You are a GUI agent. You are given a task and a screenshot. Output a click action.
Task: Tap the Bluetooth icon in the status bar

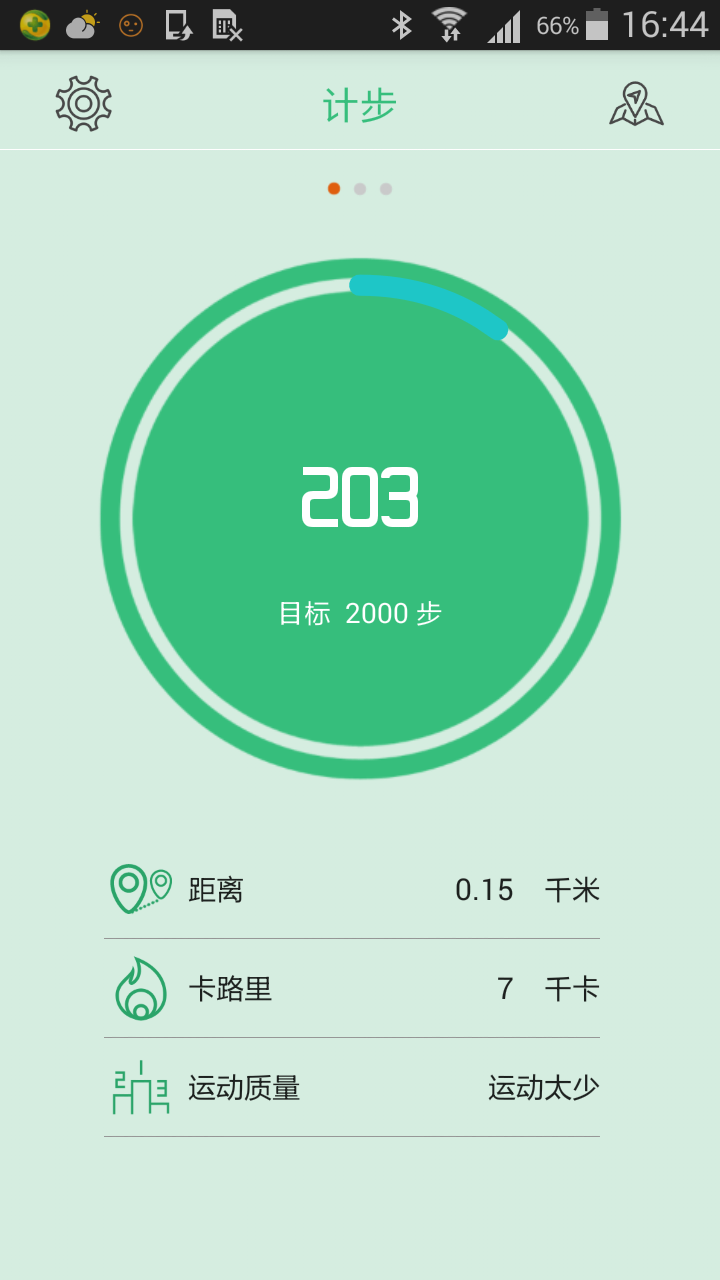pyautogui.click(x=404, y=24)
